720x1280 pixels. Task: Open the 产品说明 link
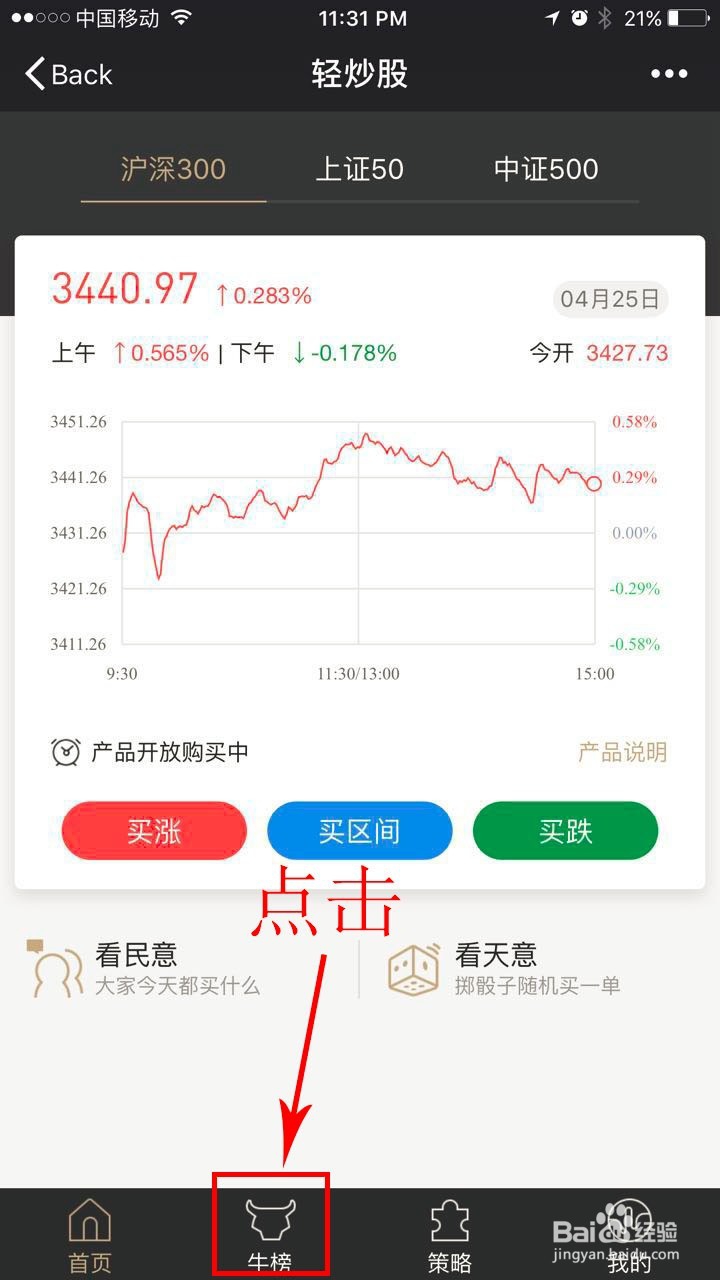point(622,752)
